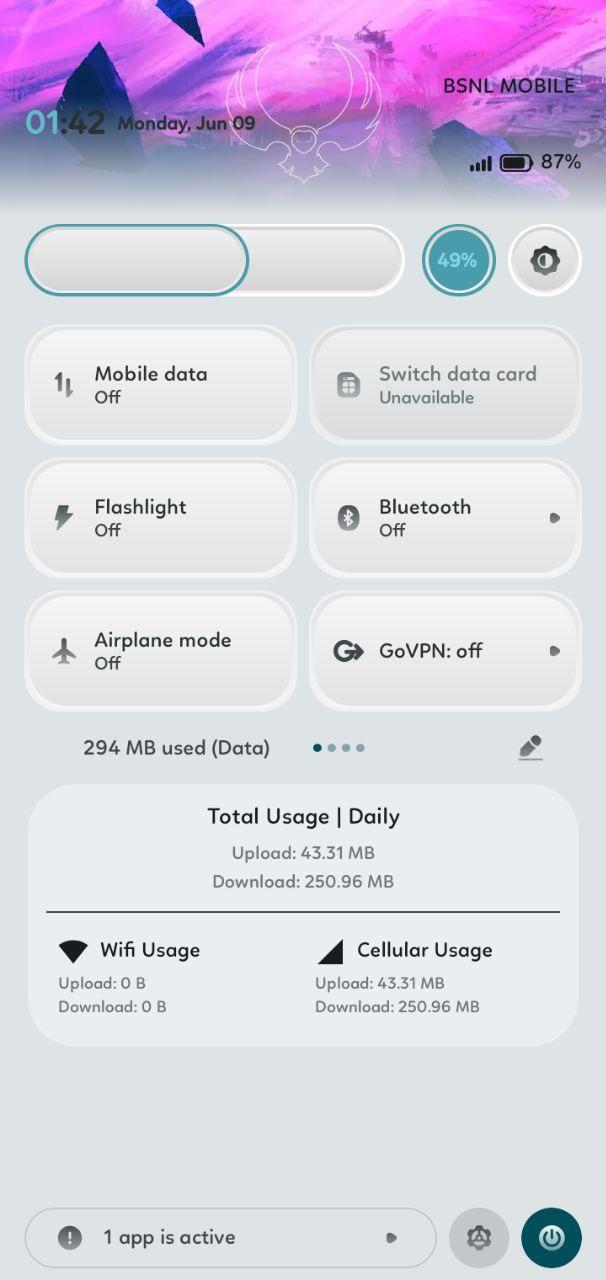Expand Bluetooth options arrow
606x1280 pixels.
pos(555,518)
